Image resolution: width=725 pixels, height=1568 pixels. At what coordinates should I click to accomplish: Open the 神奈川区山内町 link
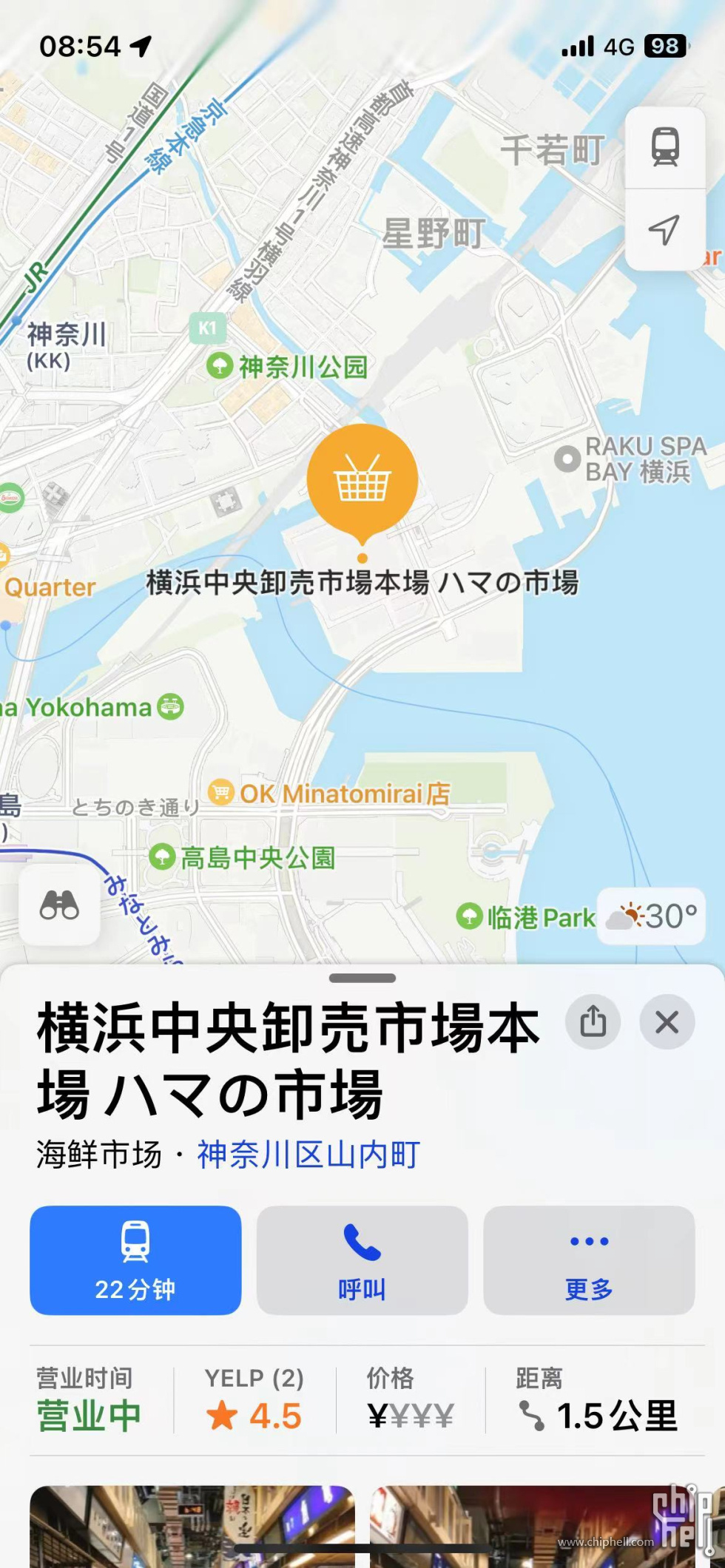tap(308, 1155)
